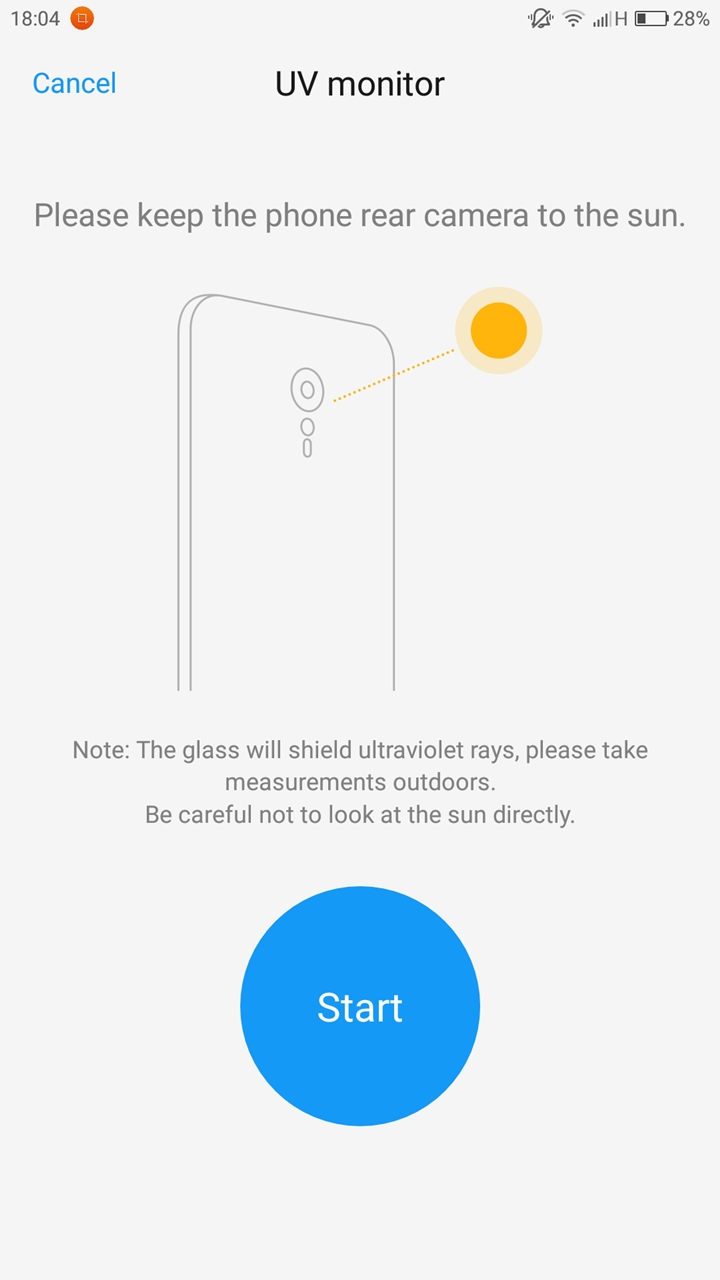Start the UV measurement

tap(360, 1006)
